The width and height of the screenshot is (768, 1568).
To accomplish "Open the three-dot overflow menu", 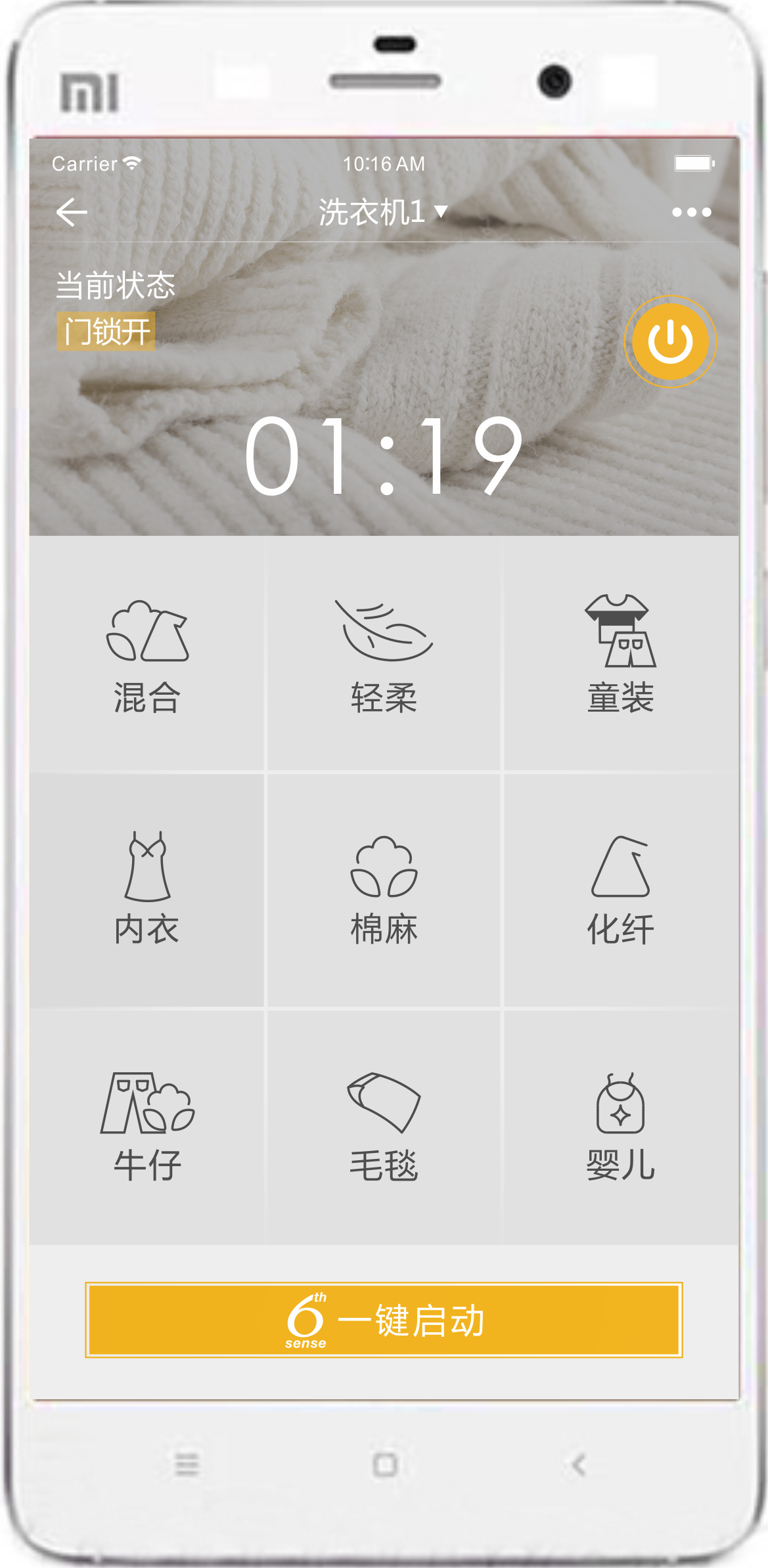I will pos(691,212).
